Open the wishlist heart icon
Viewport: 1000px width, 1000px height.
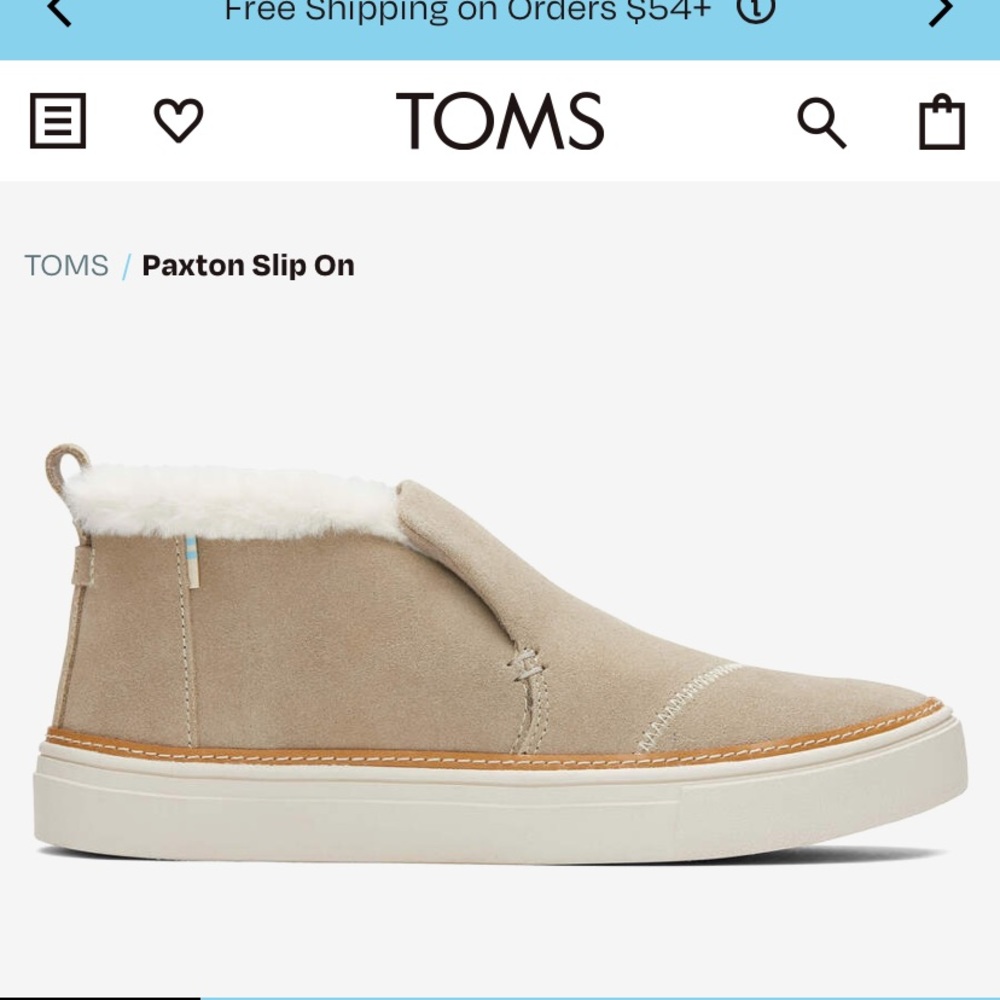(x=178, y=121)
